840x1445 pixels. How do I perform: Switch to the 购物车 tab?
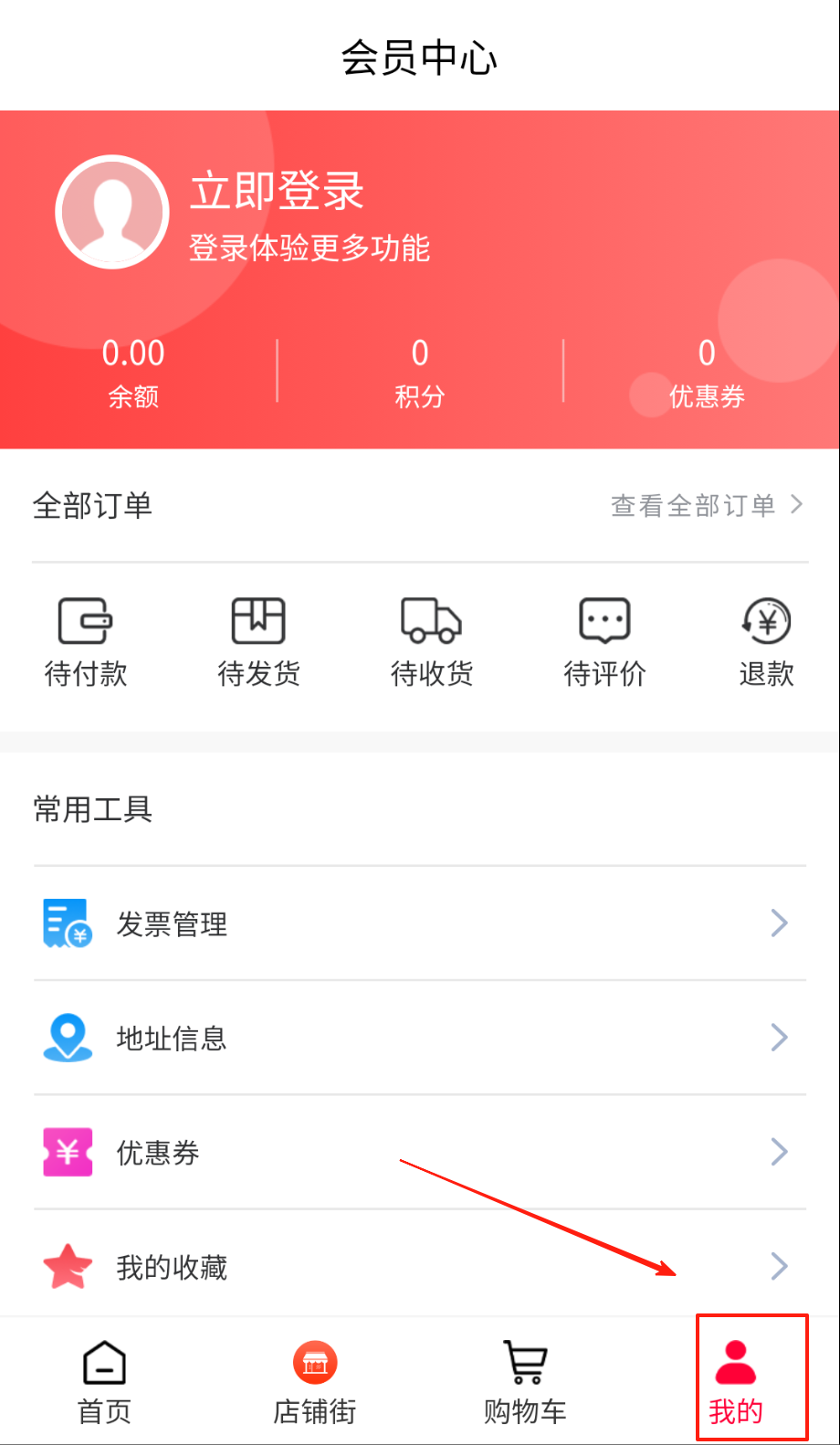[525, 1381]
